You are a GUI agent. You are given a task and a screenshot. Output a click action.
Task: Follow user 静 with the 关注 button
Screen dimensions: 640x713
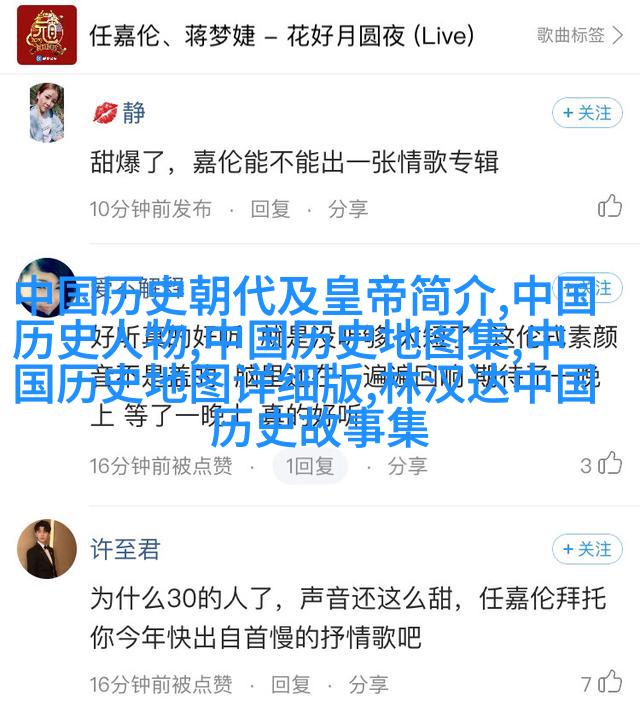[x=587, y=113]
